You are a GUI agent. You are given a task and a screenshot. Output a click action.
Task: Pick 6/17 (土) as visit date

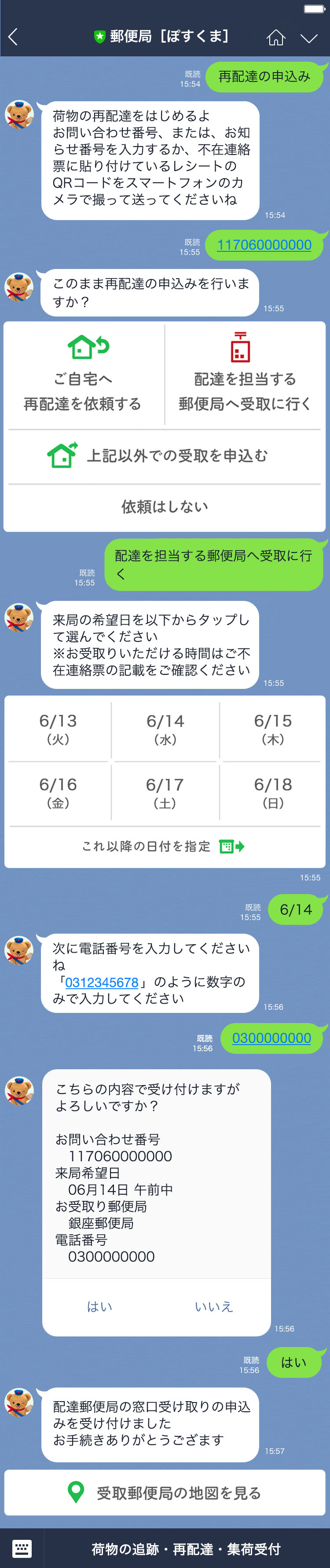pyautogui.click(x=165, y=792)
